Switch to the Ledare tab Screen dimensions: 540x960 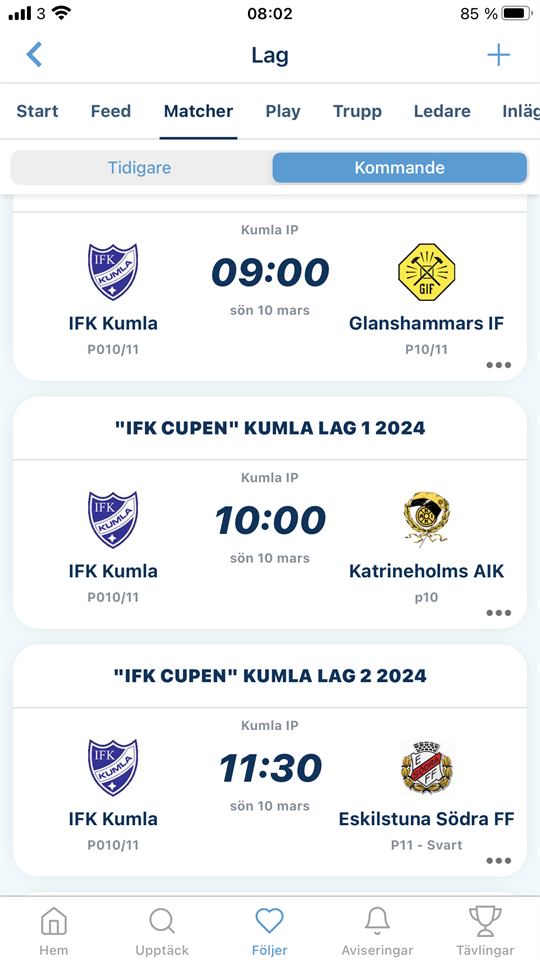click(442, 111)
